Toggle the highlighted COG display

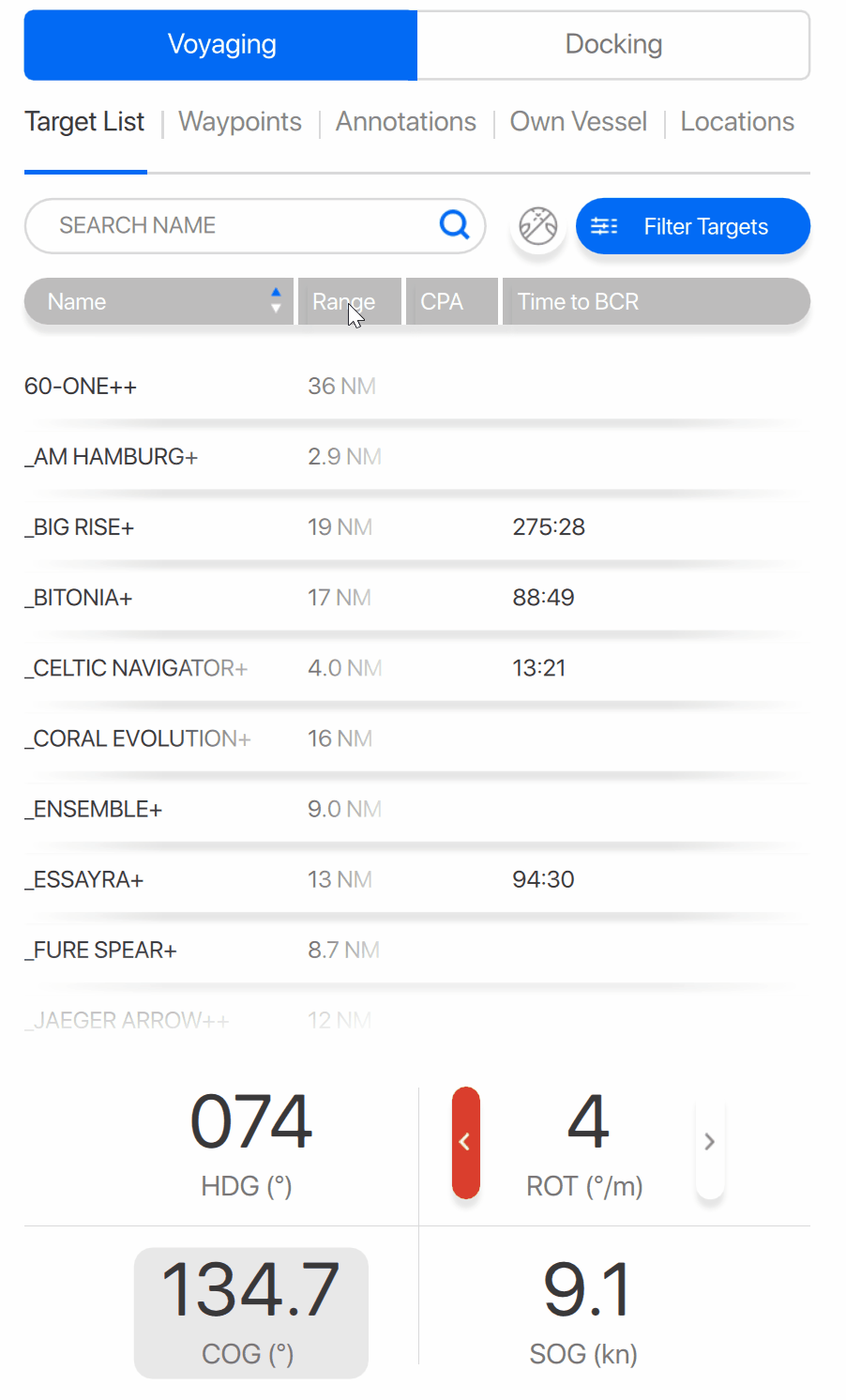pyautogui.click(x=250, y=1311)
